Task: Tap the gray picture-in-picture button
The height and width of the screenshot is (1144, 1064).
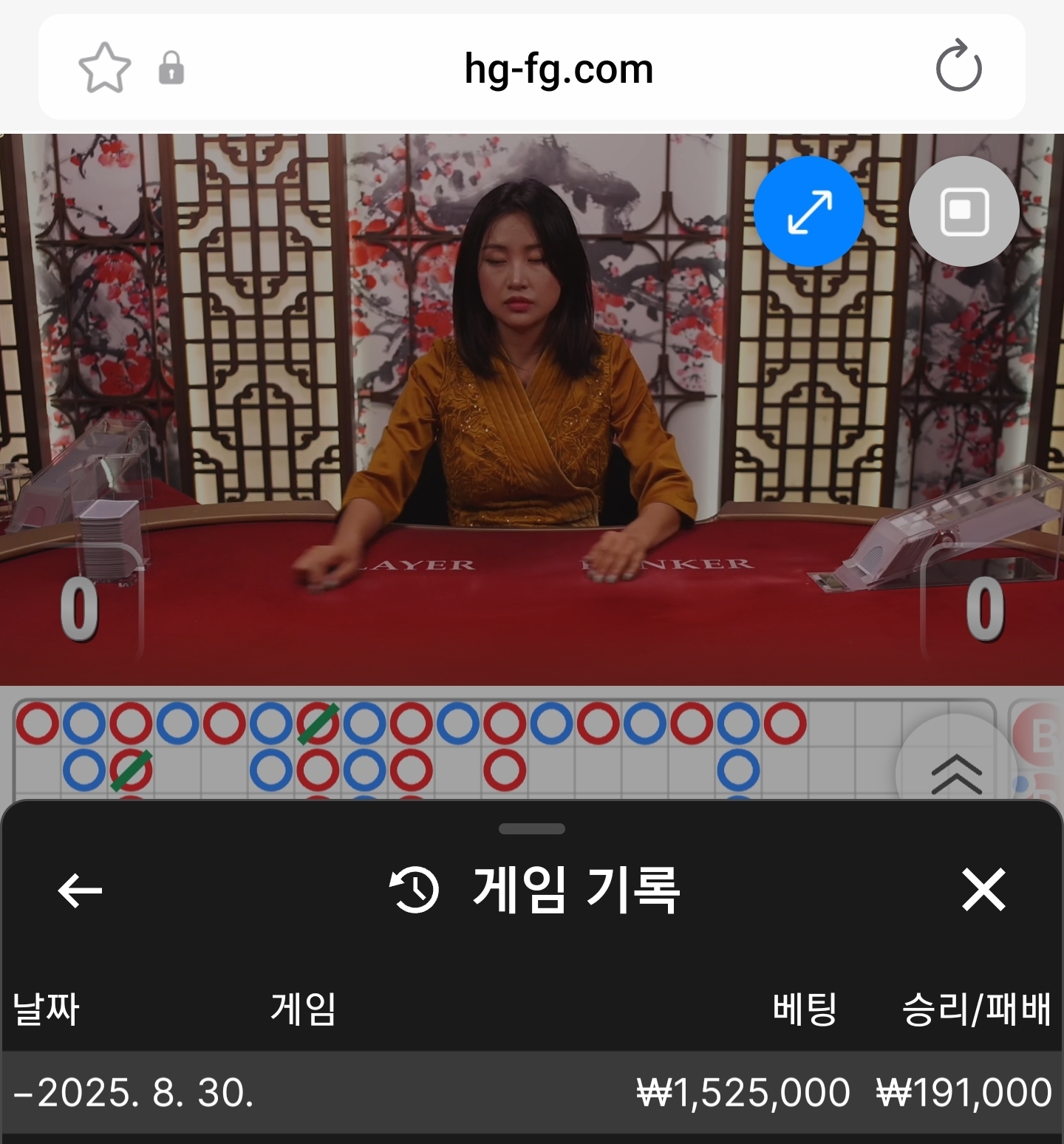Action: coord(964,211)
